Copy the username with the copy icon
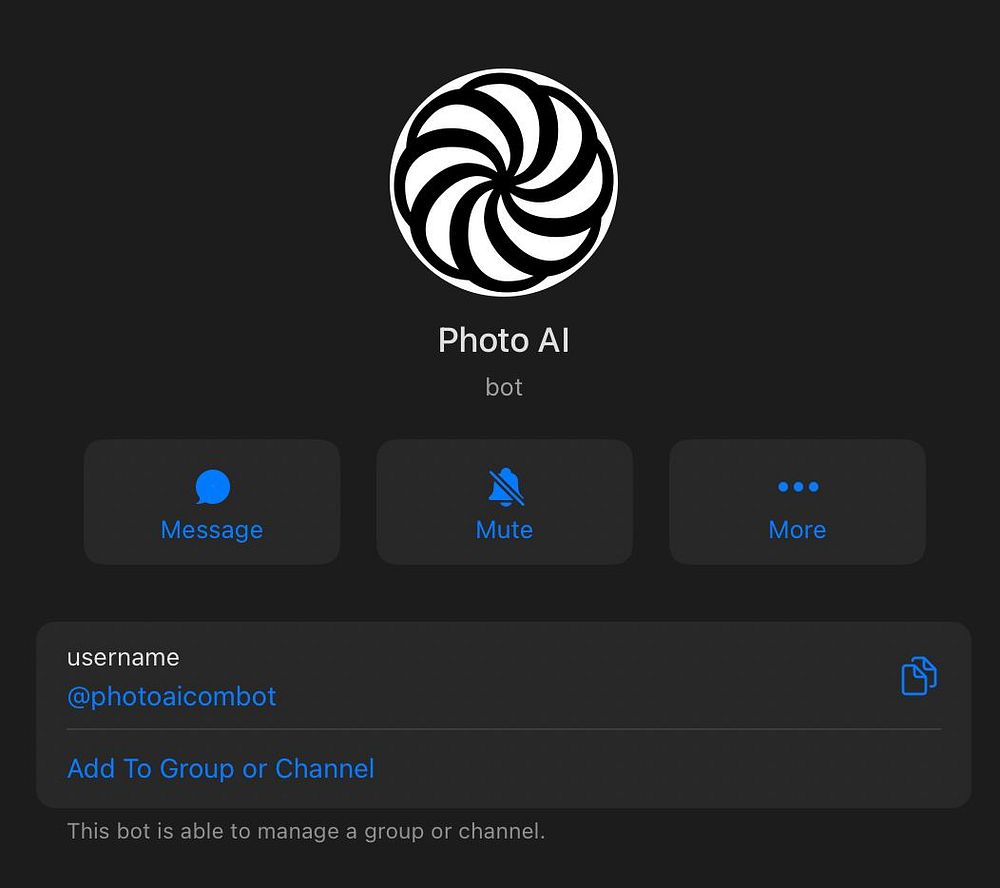This screenshot has width=1000, height=888. 918,677
